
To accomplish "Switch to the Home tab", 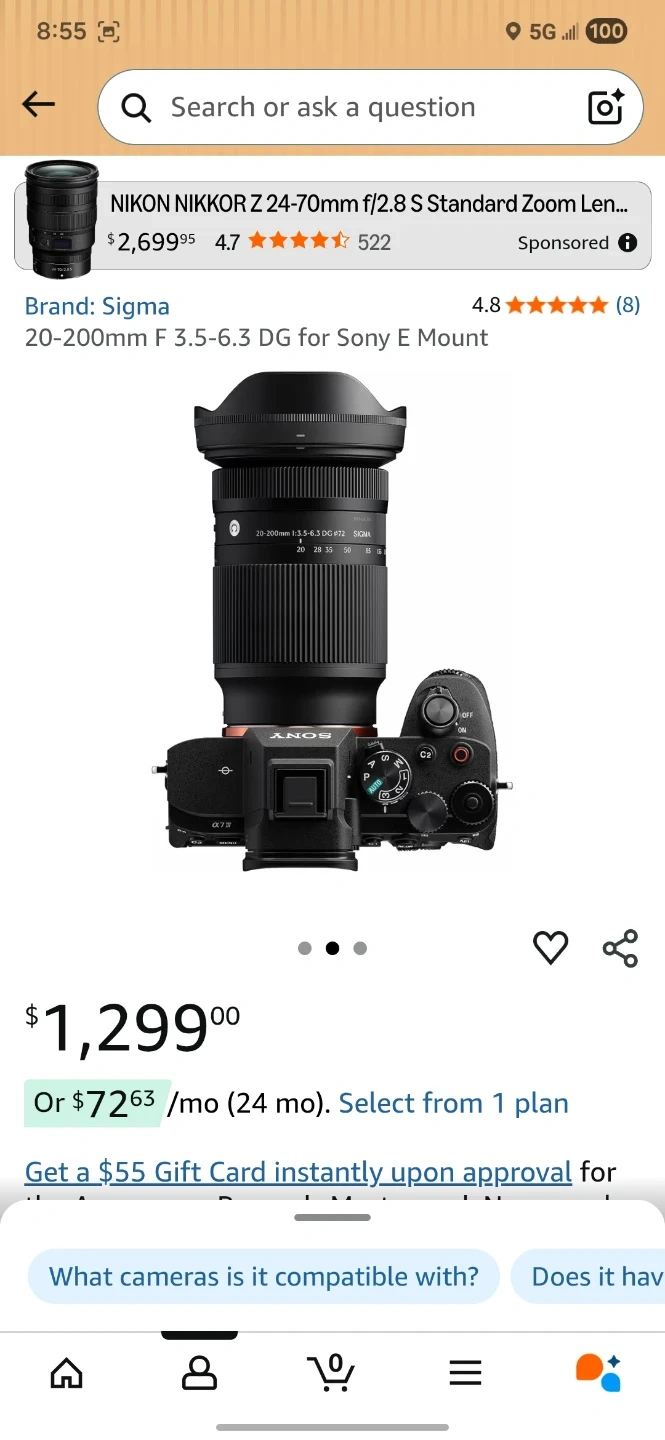I will click(x=67, y=1373).
